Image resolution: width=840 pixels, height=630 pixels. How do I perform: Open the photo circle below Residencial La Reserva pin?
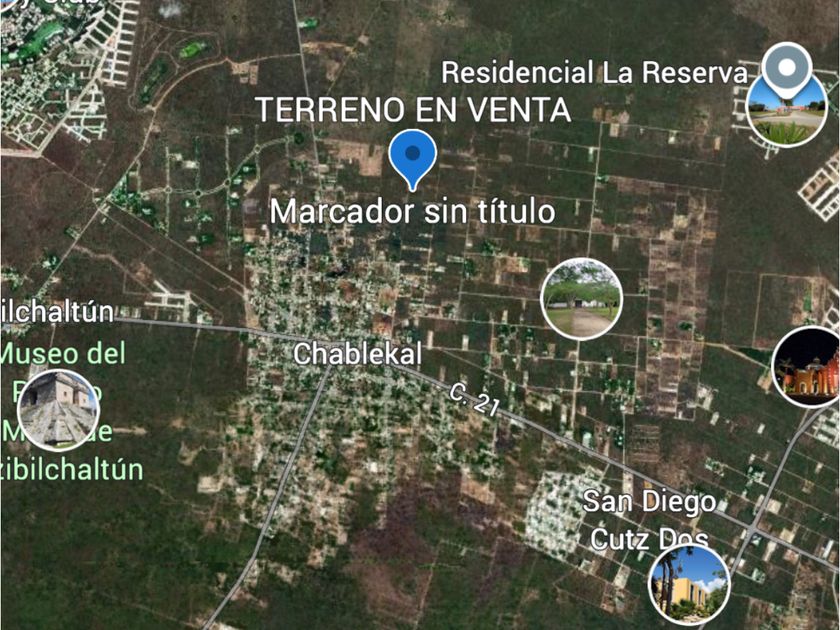tap(786, 111)
